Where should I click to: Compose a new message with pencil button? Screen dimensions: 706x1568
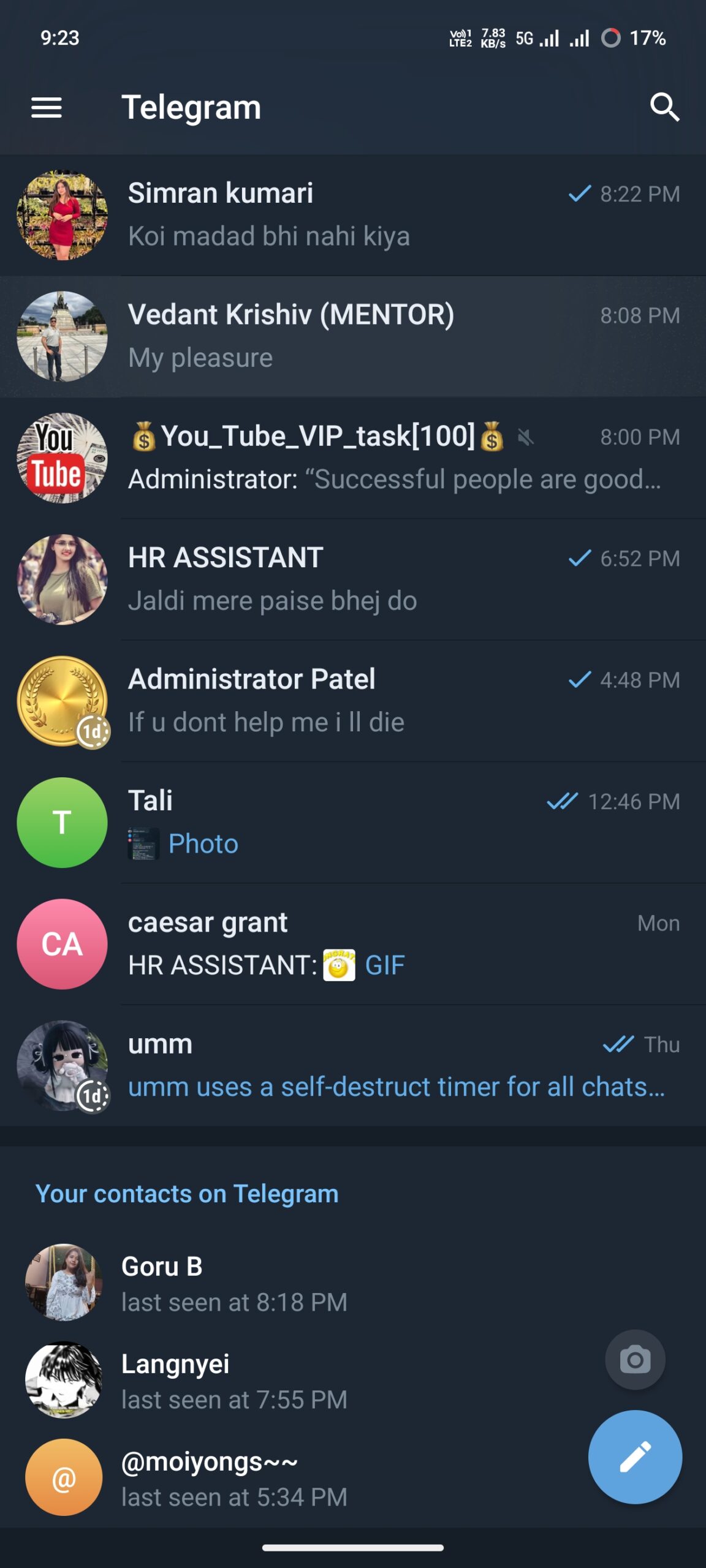coord(635,1457)
